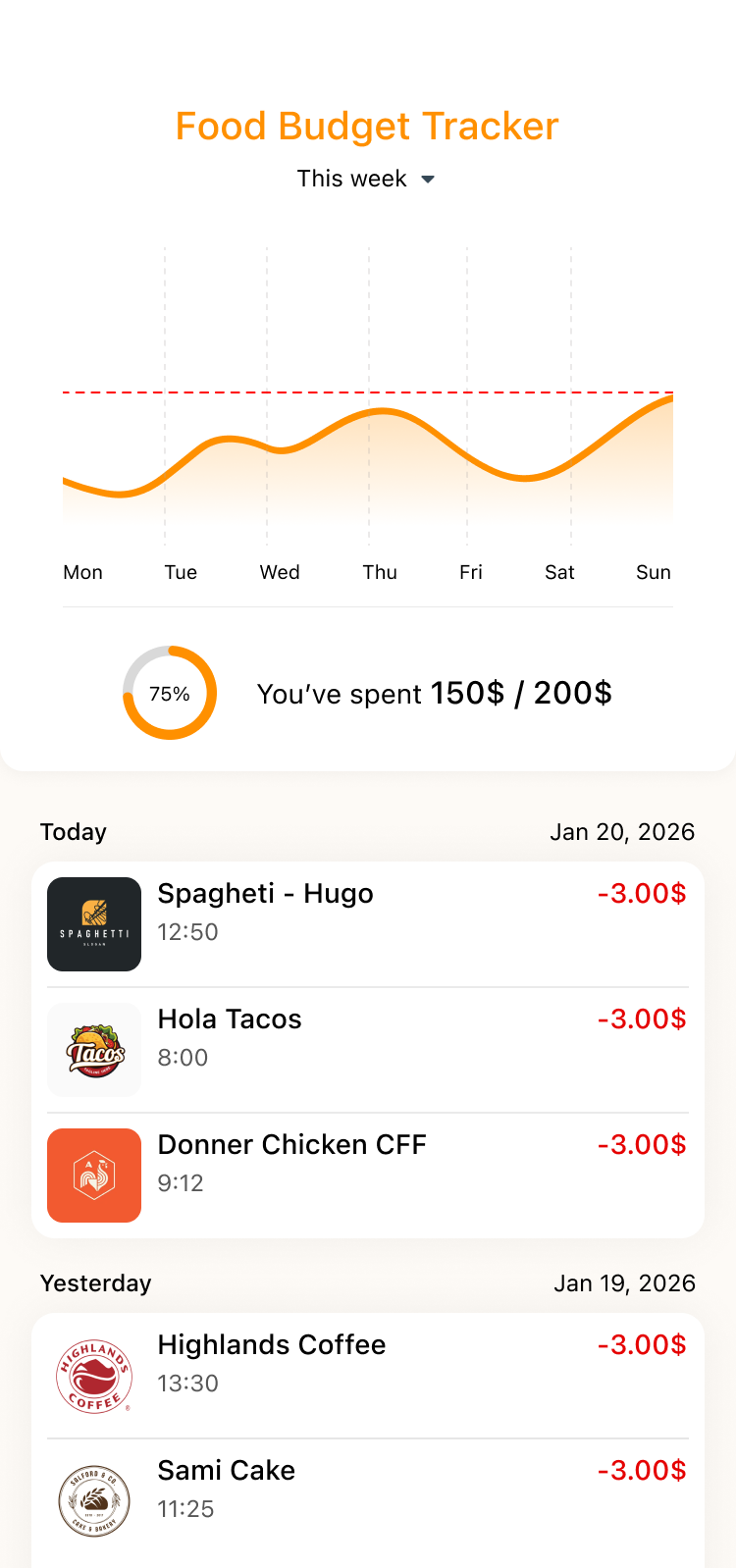The height and width of the screenshot is (1568, 736).
Task: Select the Donner Chicken CFF icon
Action: 94,1175
